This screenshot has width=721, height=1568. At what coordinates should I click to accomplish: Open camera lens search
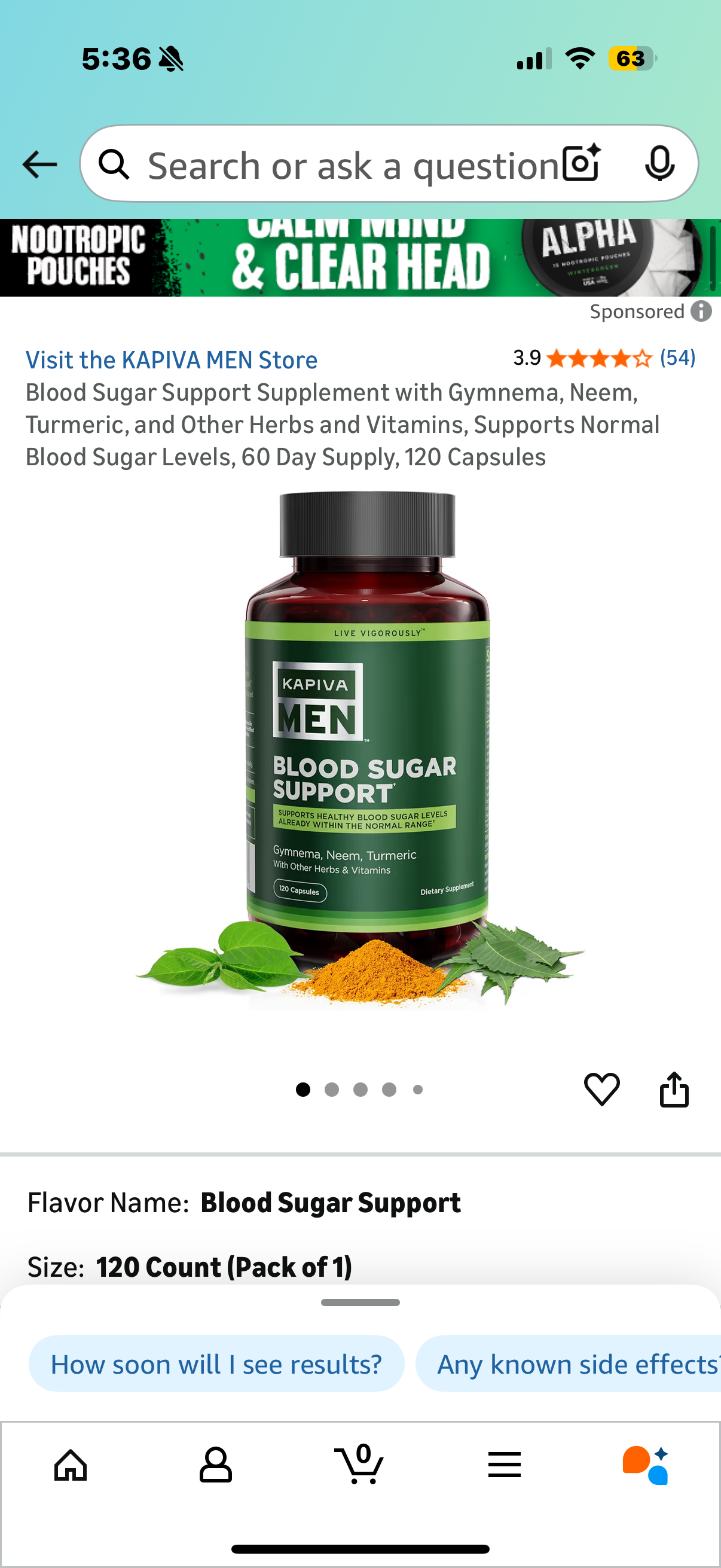click(581, 164)
